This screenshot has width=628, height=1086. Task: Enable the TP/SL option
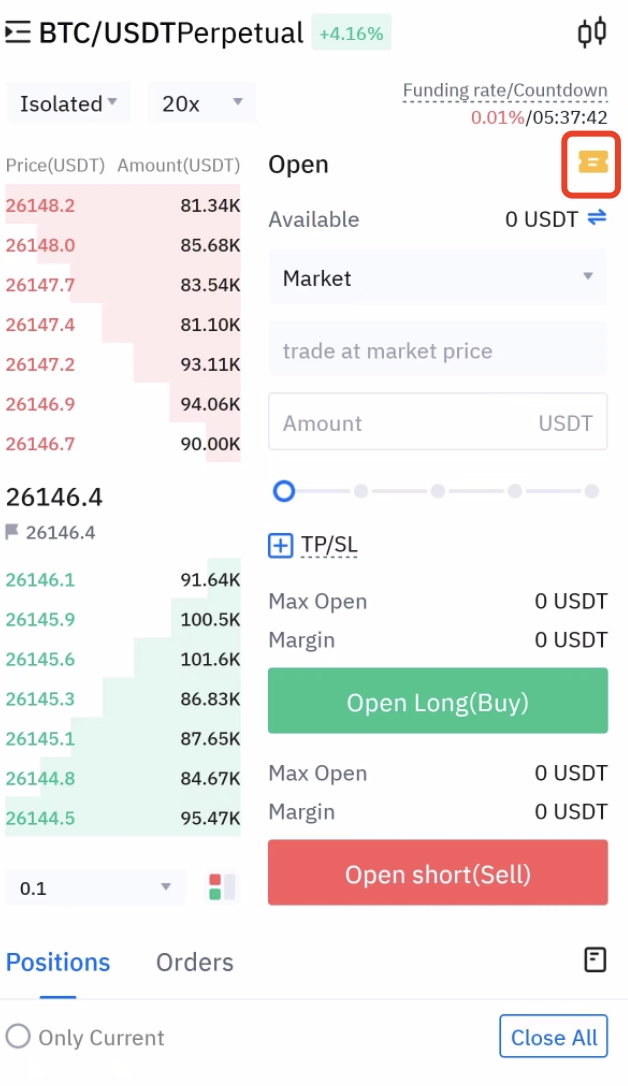(280, 545)
